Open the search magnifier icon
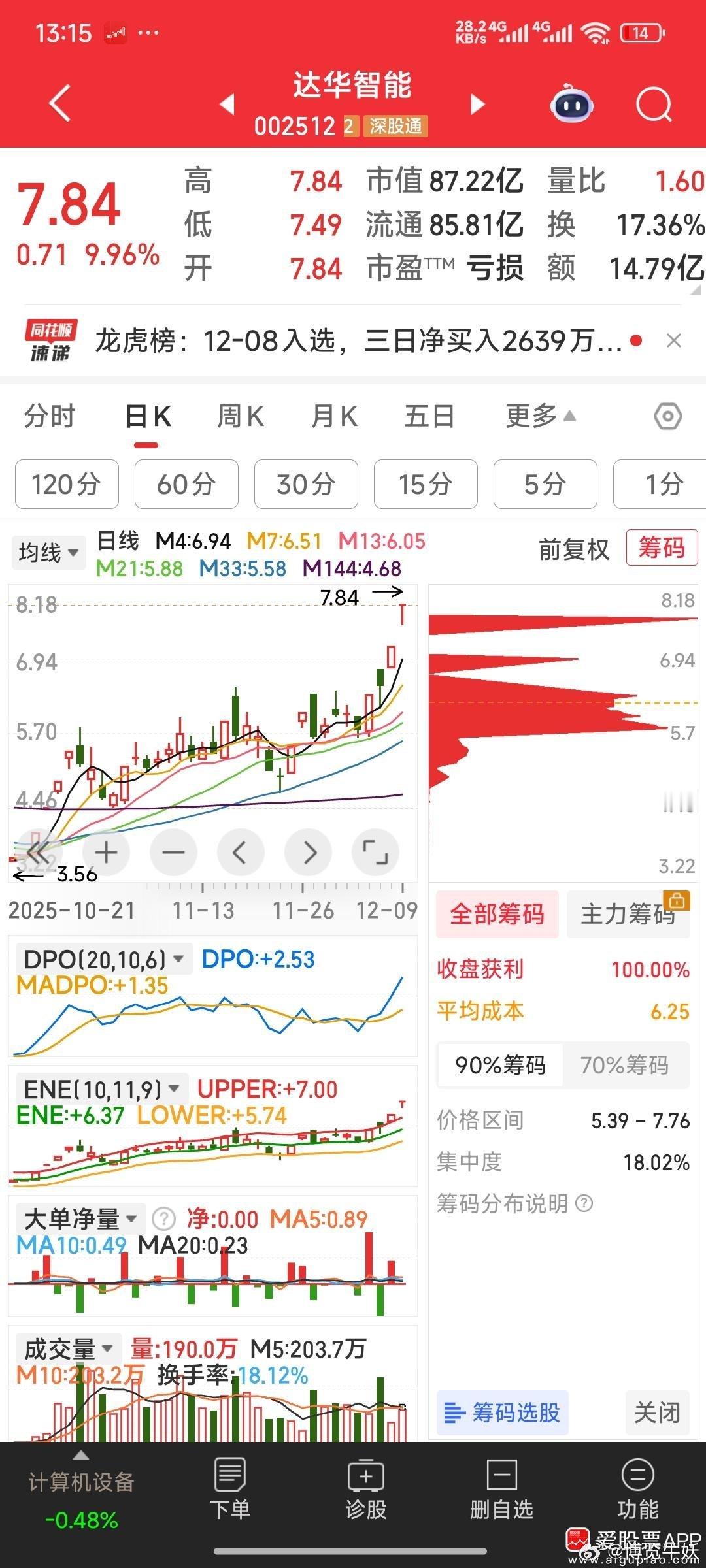The image size is (706, 1568). coord(654,105)
